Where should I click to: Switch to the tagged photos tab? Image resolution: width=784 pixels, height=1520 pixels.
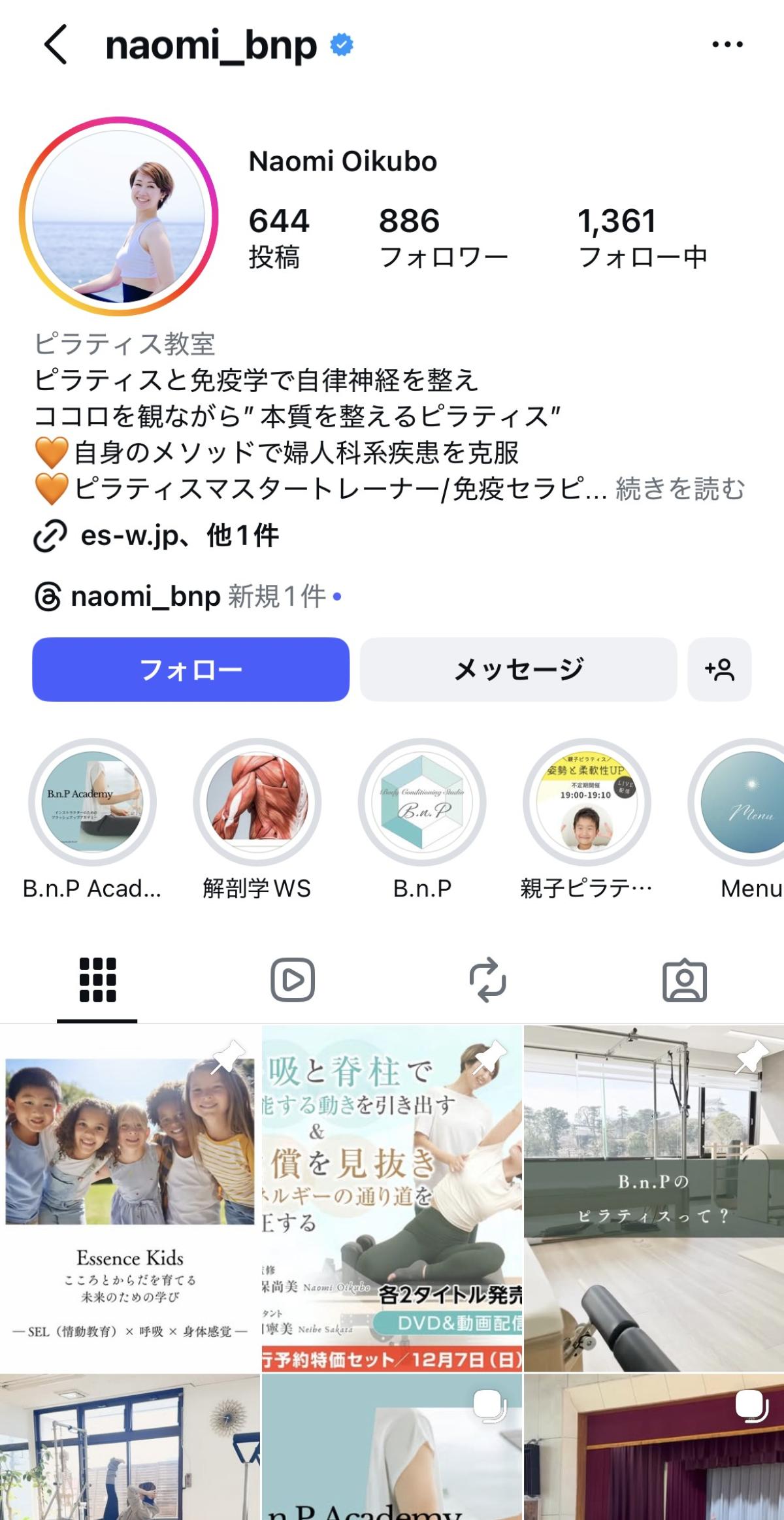(x=685, y=980)
